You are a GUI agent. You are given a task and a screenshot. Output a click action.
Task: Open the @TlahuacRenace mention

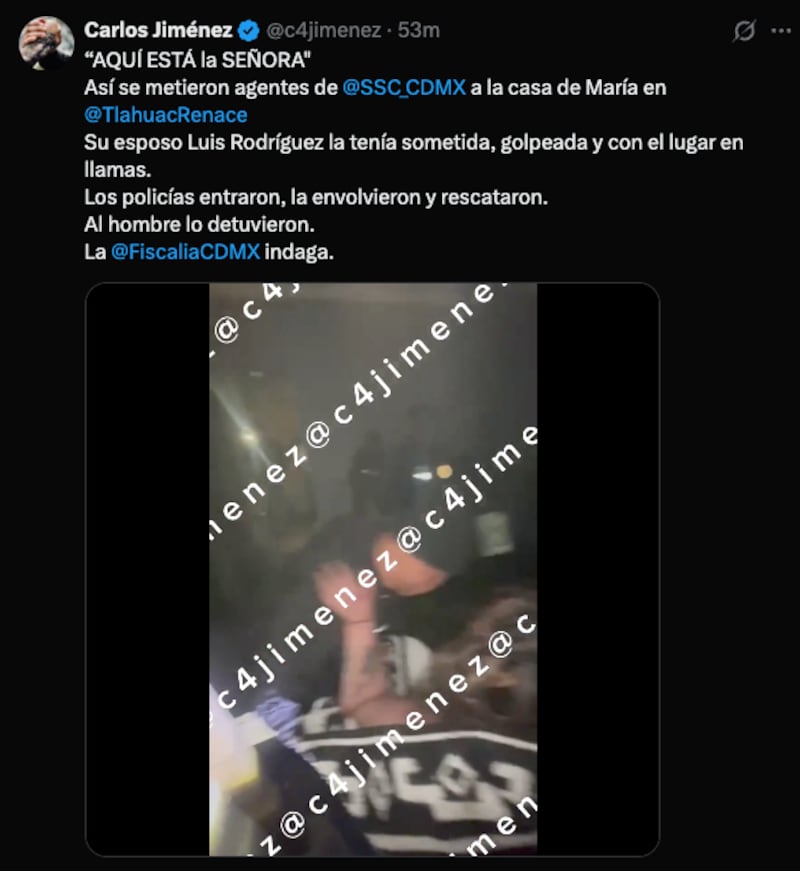coord(166,115)
